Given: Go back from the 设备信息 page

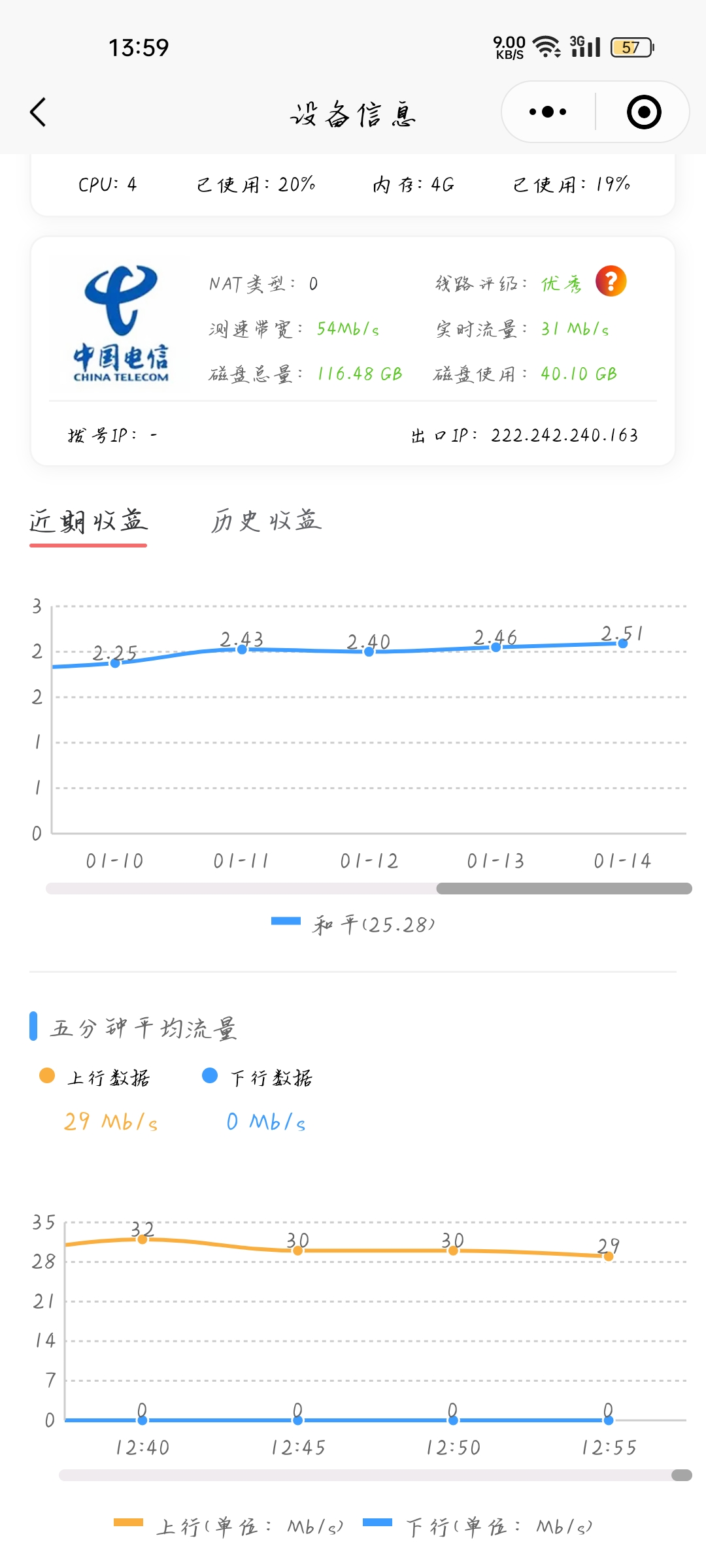Looking at the screenshot, I should point(39,112).
